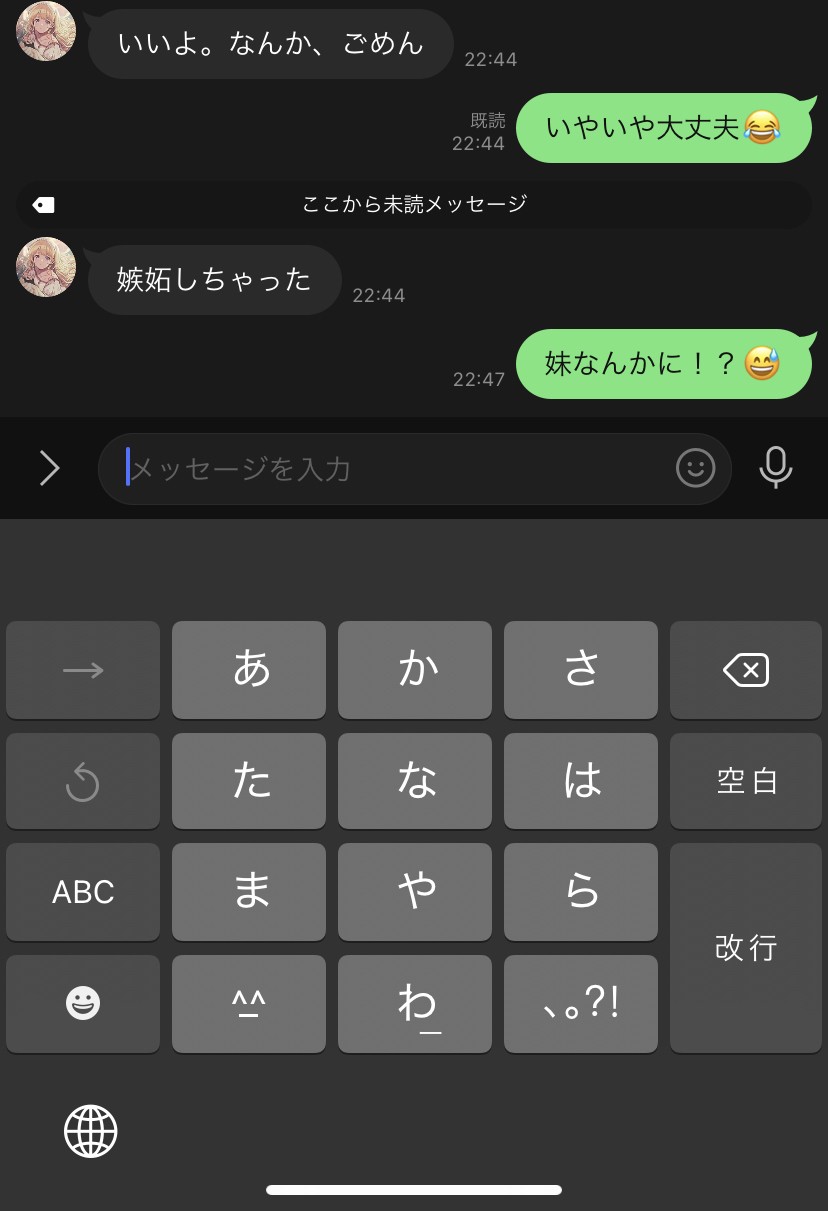The width and height of the screenshot is (828, 1211).
Task: Type the ら kana key
Action: pos(581,892)
